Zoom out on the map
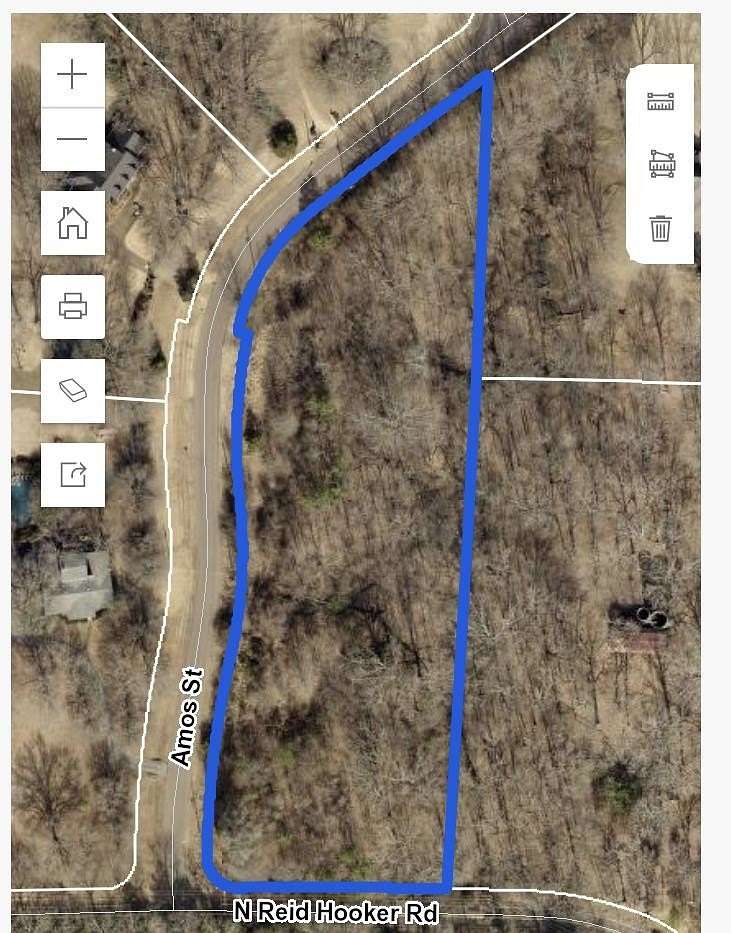 (x=70, y=140)
